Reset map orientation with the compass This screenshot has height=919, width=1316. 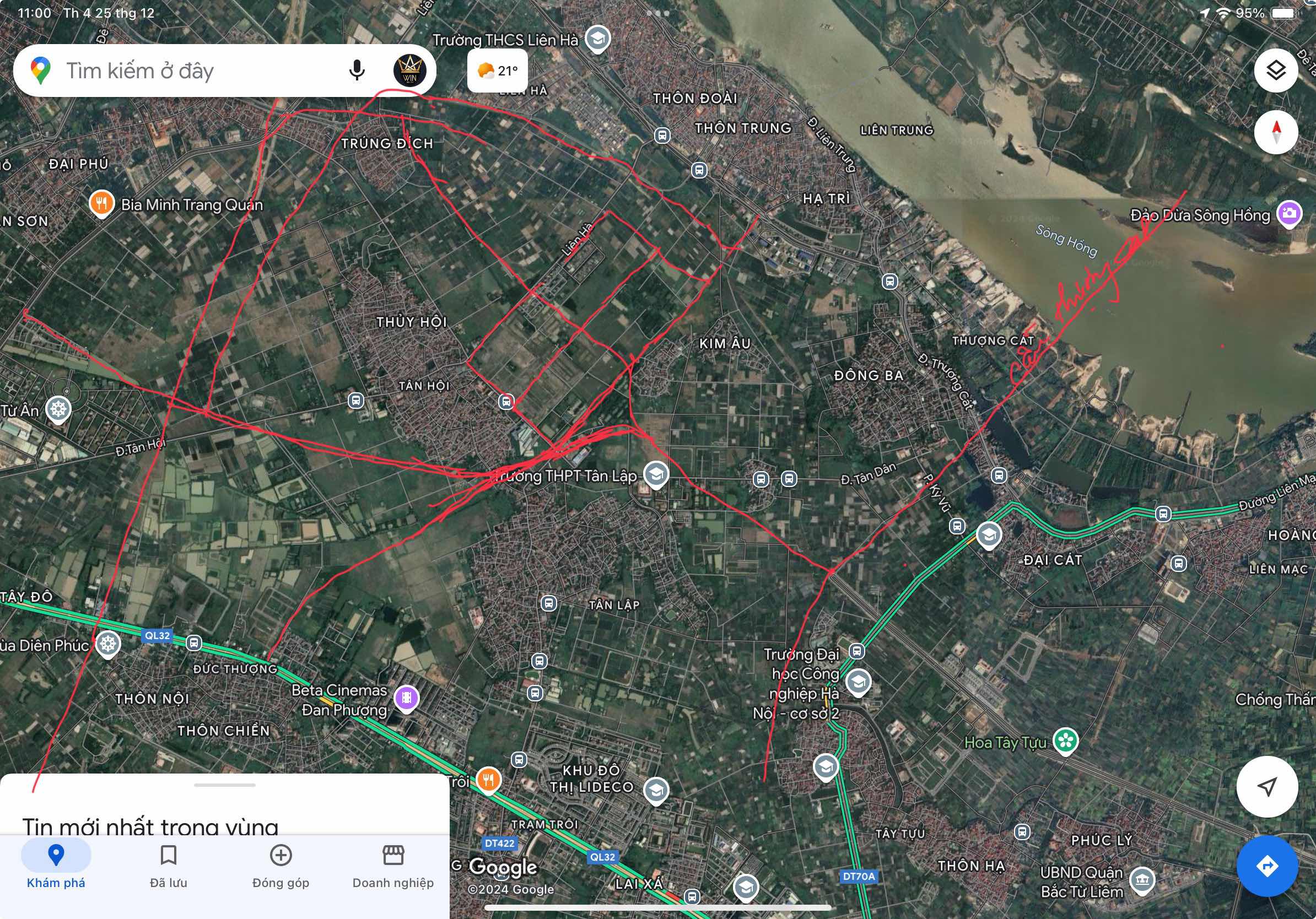[x=1275, y=132]
